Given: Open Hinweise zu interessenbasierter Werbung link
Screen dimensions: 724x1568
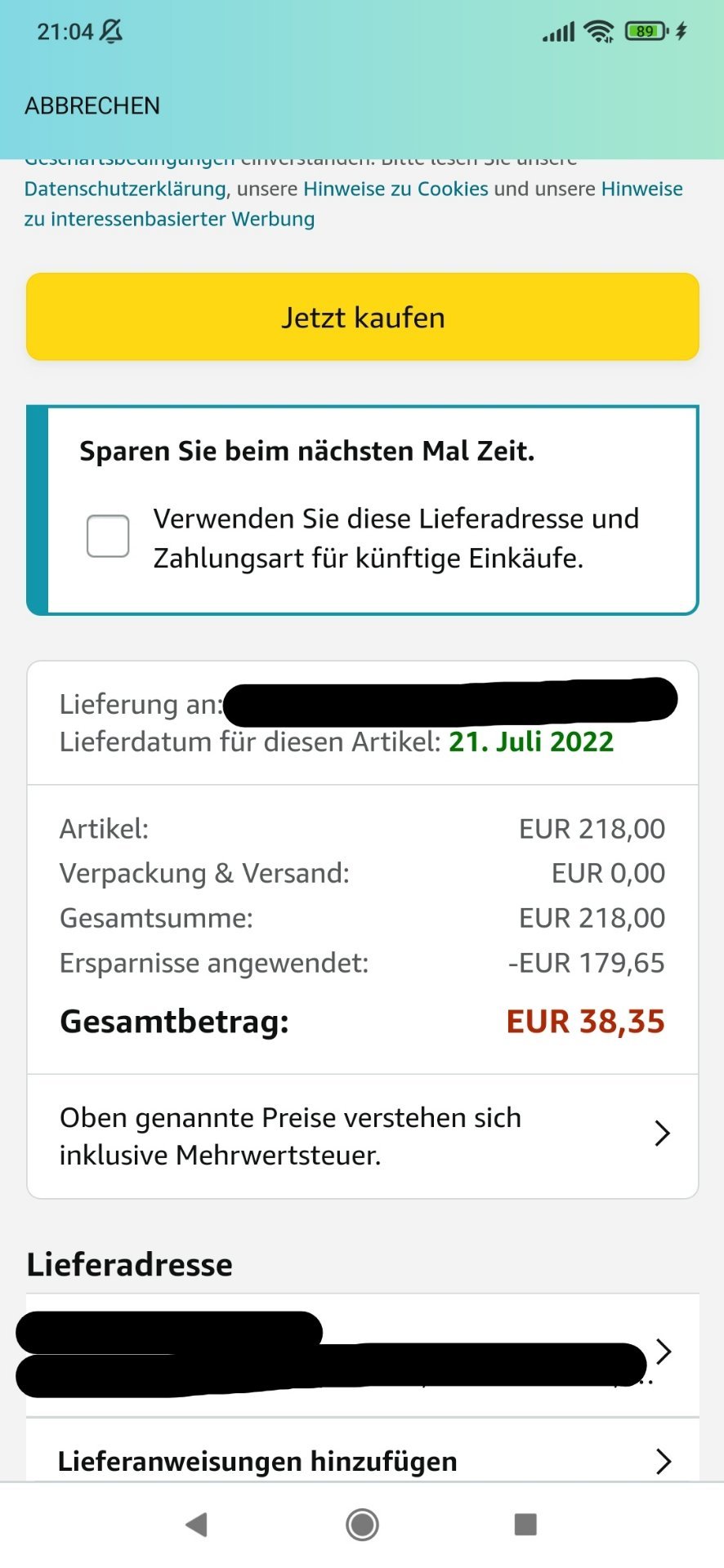Looking at the screenshot, I should (353, 203).
